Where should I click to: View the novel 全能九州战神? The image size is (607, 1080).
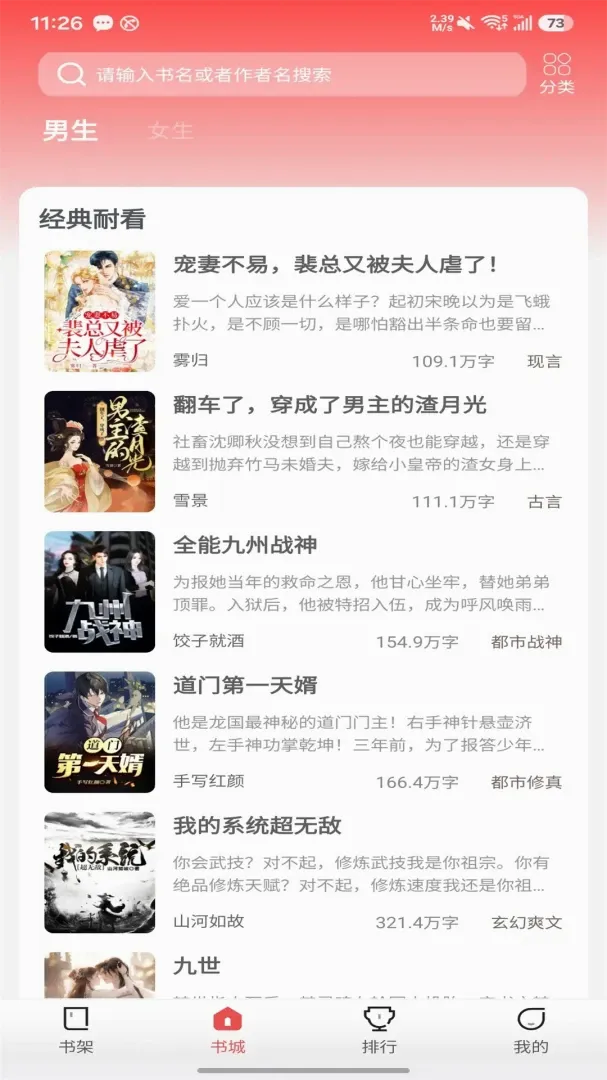tap(303, 592)
